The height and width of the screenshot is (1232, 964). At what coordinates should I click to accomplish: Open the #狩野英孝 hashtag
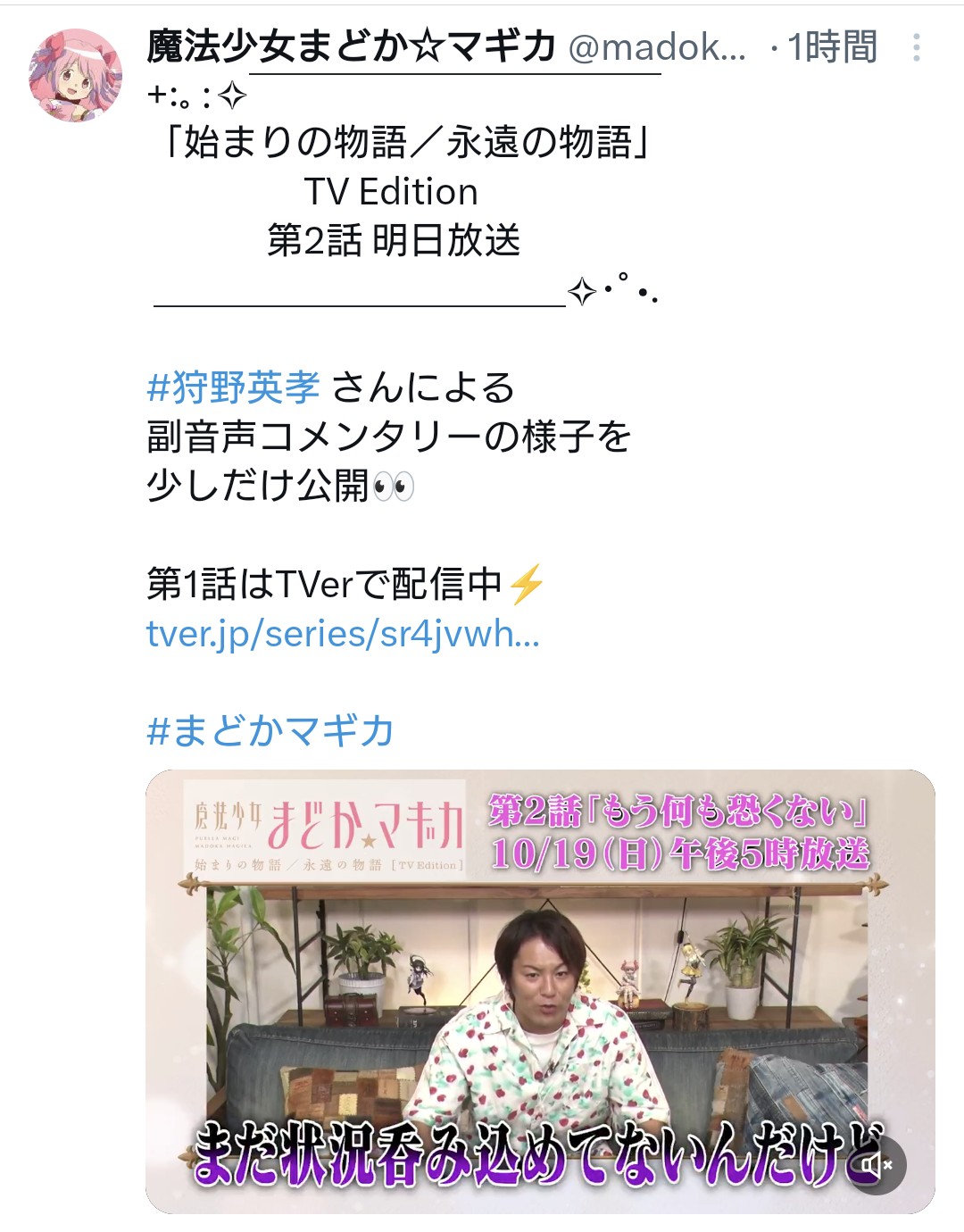[x=233, y=387]
